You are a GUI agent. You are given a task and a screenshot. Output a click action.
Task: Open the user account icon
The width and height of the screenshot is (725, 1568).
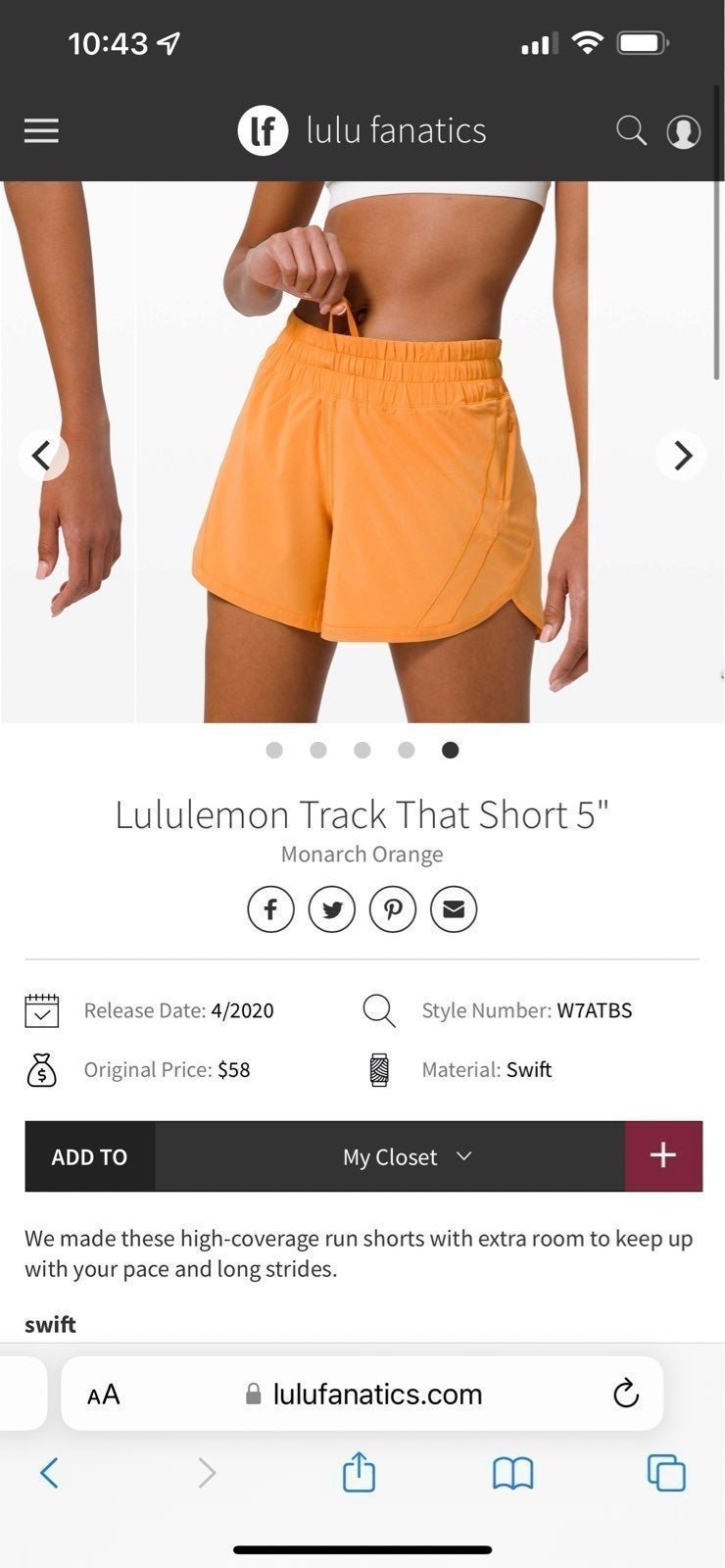[x=683, y=131]
